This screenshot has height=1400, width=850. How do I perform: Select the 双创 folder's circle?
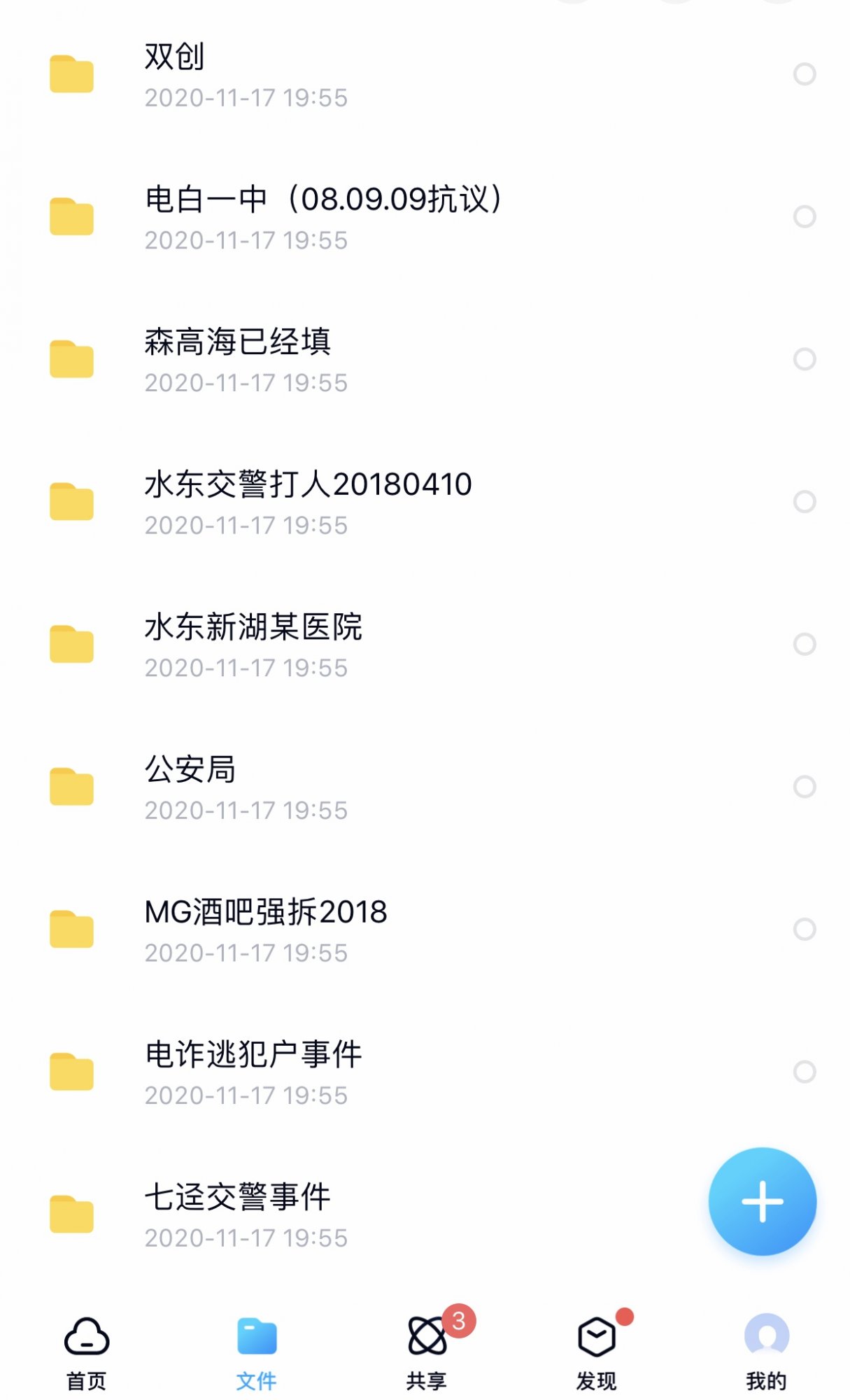805,74
